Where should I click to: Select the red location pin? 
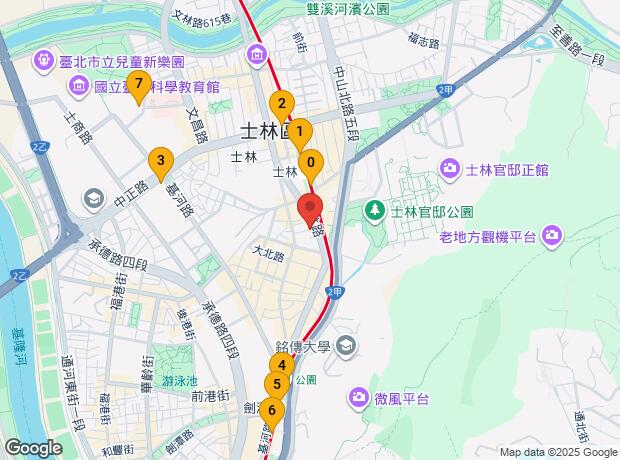[309, 209]
